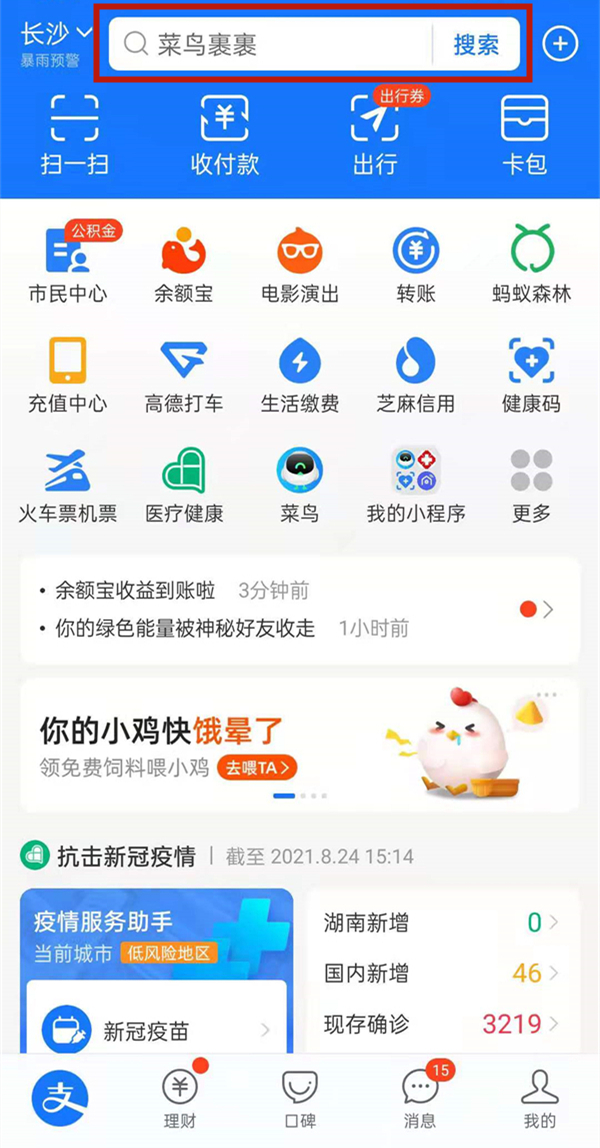Screen dimensions: 600x1148
Task: Open 扫一扫 scanner
Action: click(75, 135)
